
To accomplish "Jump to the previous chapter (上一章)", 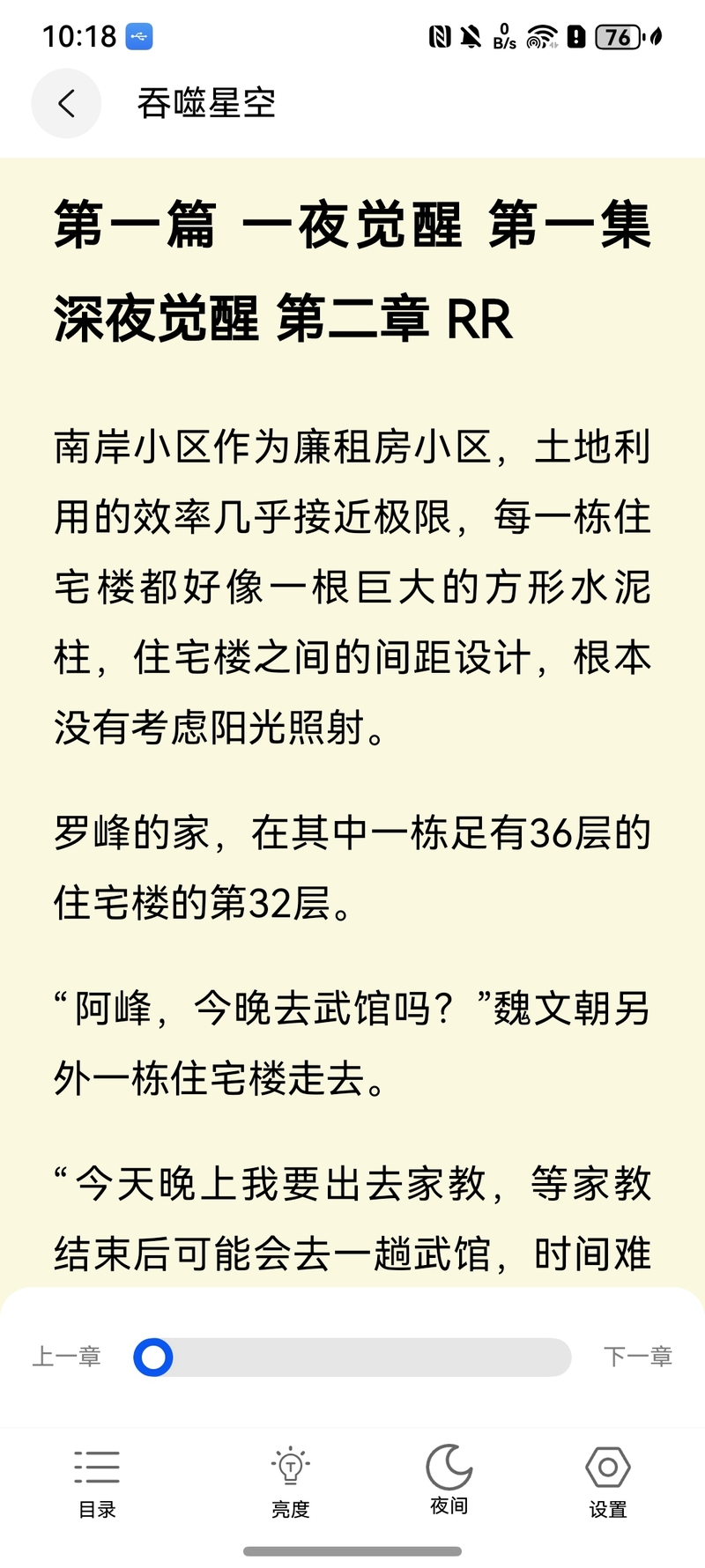I will click(x=67, y=1357).
